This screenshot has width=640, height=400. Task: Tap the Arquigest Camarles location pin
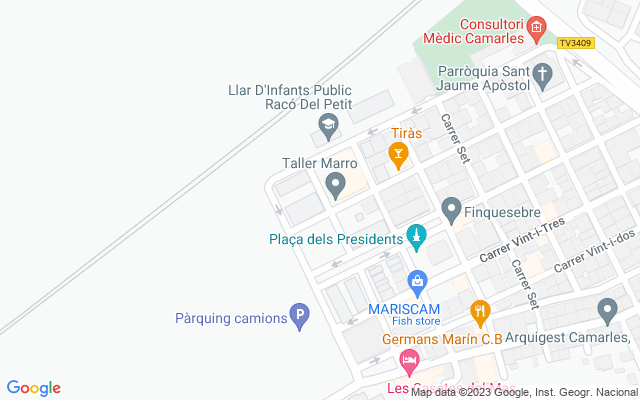coord(607,312)
